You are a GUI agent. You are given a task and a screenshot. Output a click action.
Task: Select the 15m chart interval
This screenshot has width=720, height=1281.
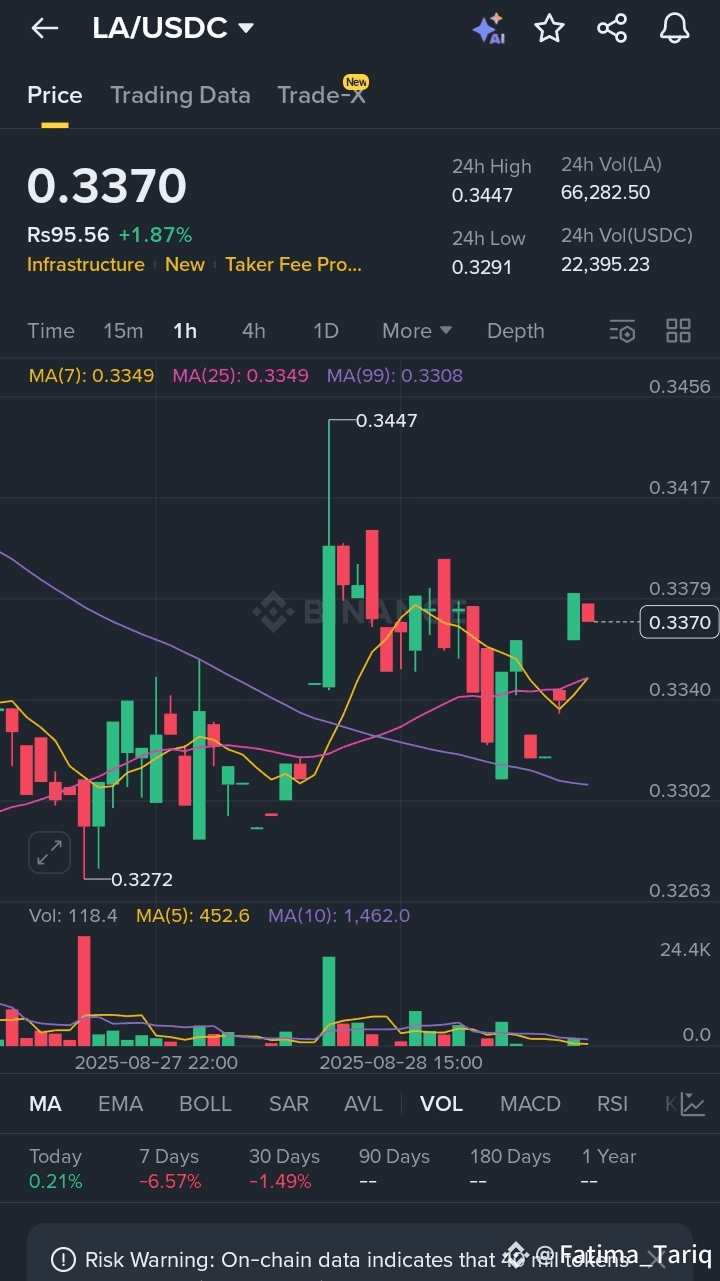click(x=123, y=331)
